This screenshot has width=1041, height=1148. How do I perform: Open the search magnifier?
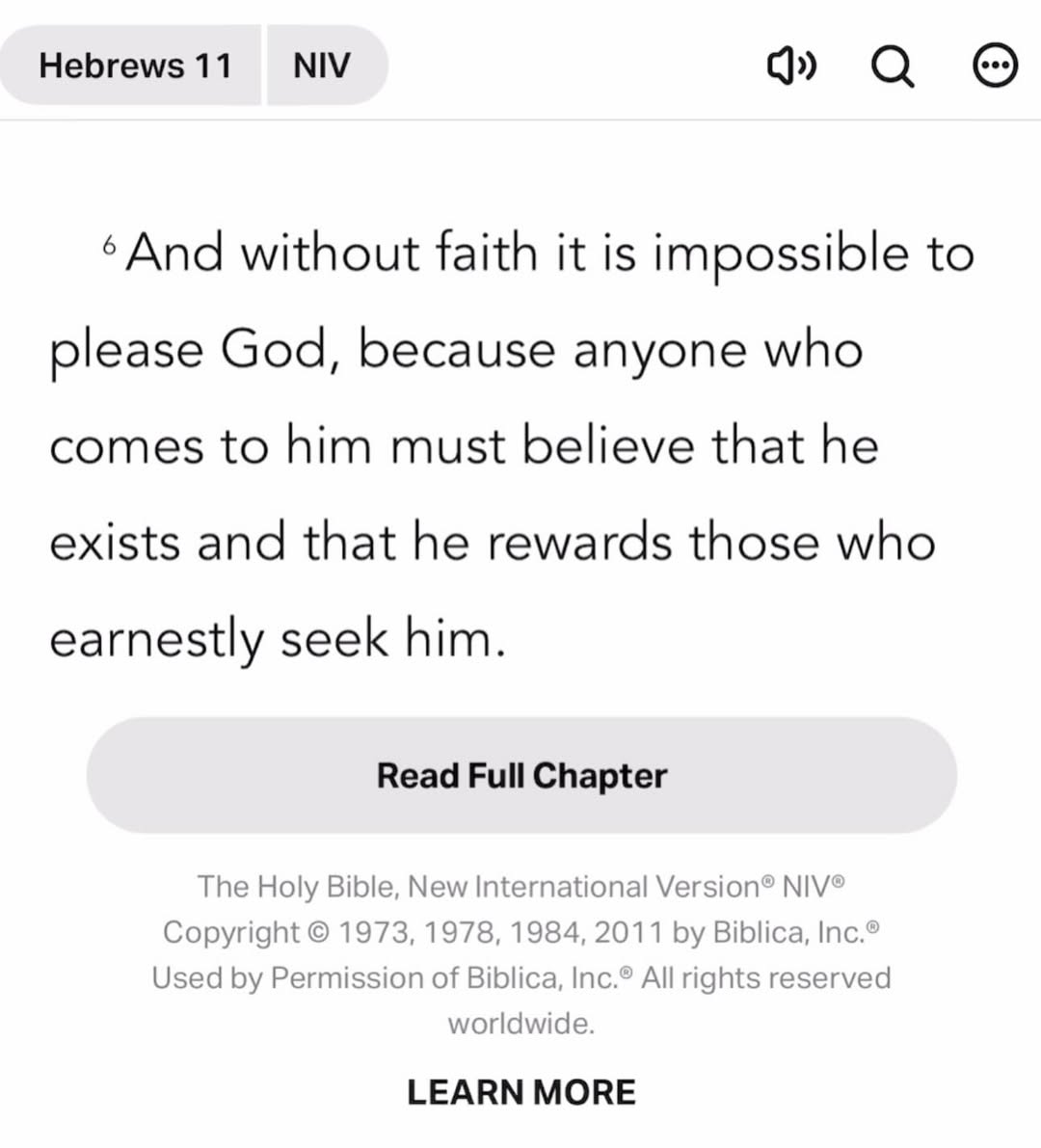pyautogui.click(x=892, y=67)
